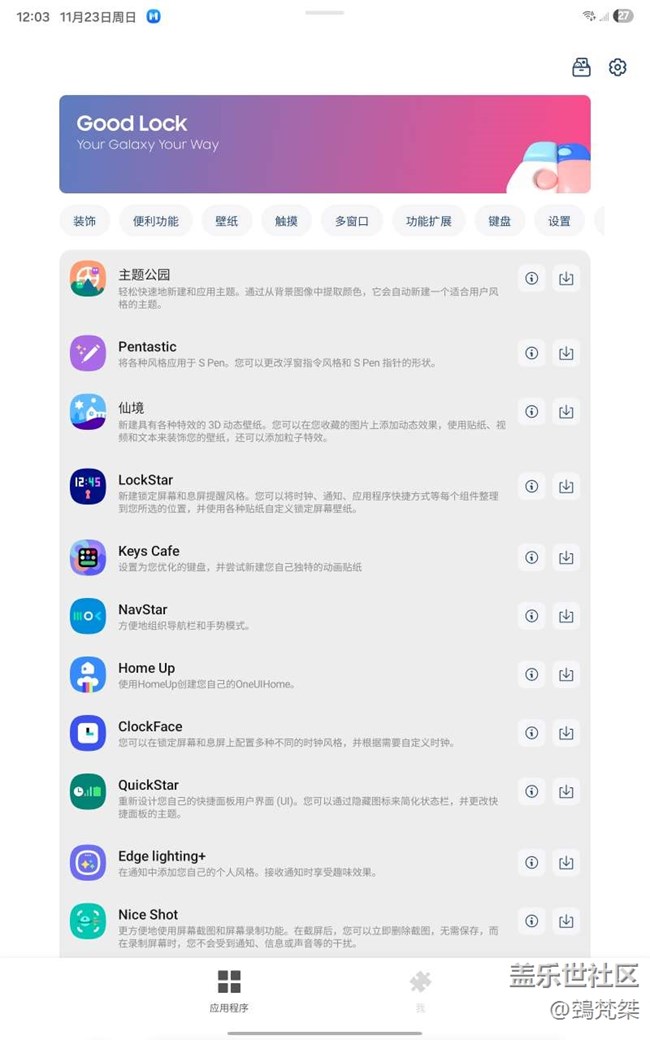Download Edge lighting+ module

pyautogui.click(x=566, y=862)
